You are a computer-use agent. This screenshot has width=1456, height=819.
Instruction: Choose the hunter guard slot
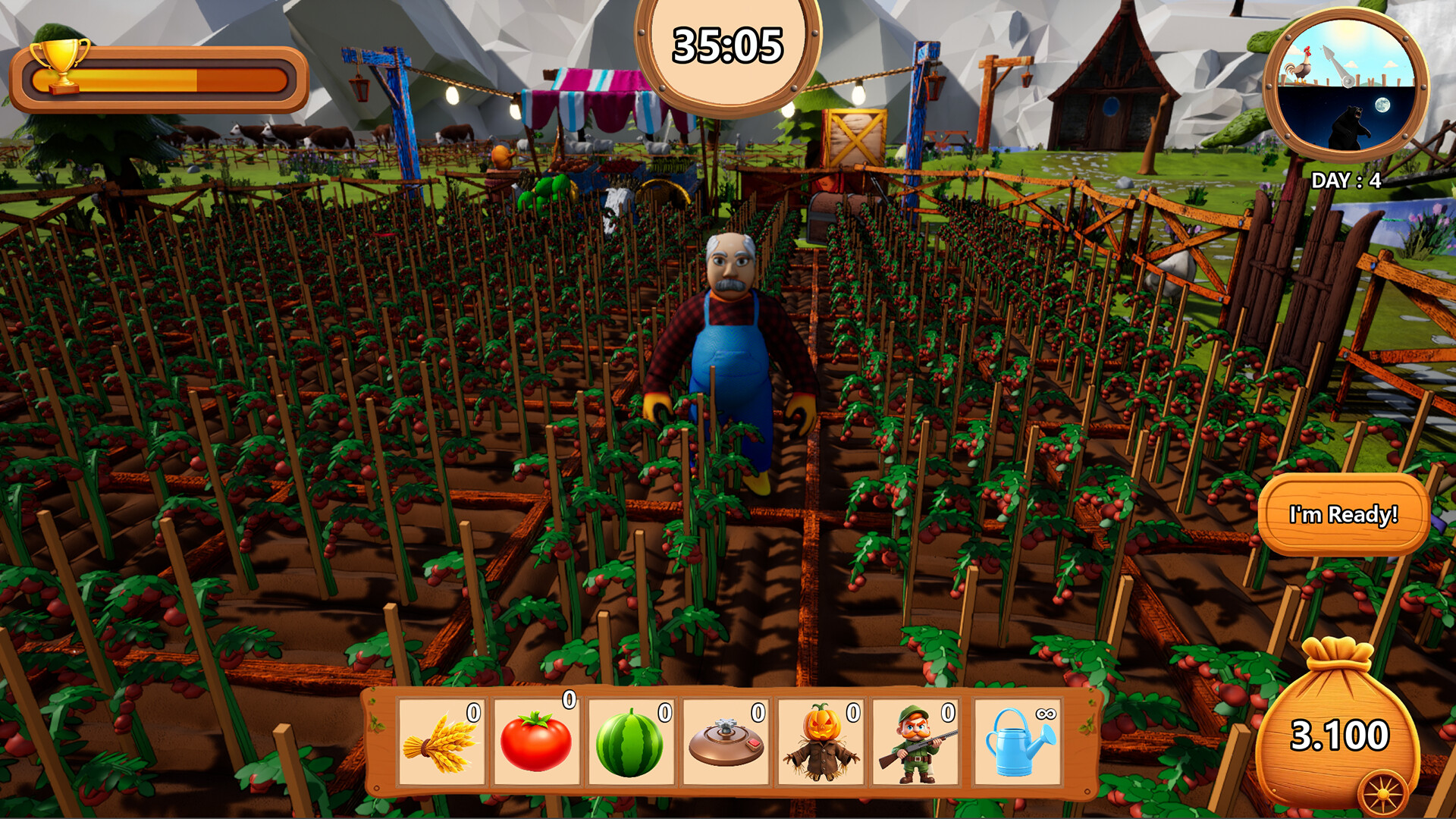(x=916, y=742)
